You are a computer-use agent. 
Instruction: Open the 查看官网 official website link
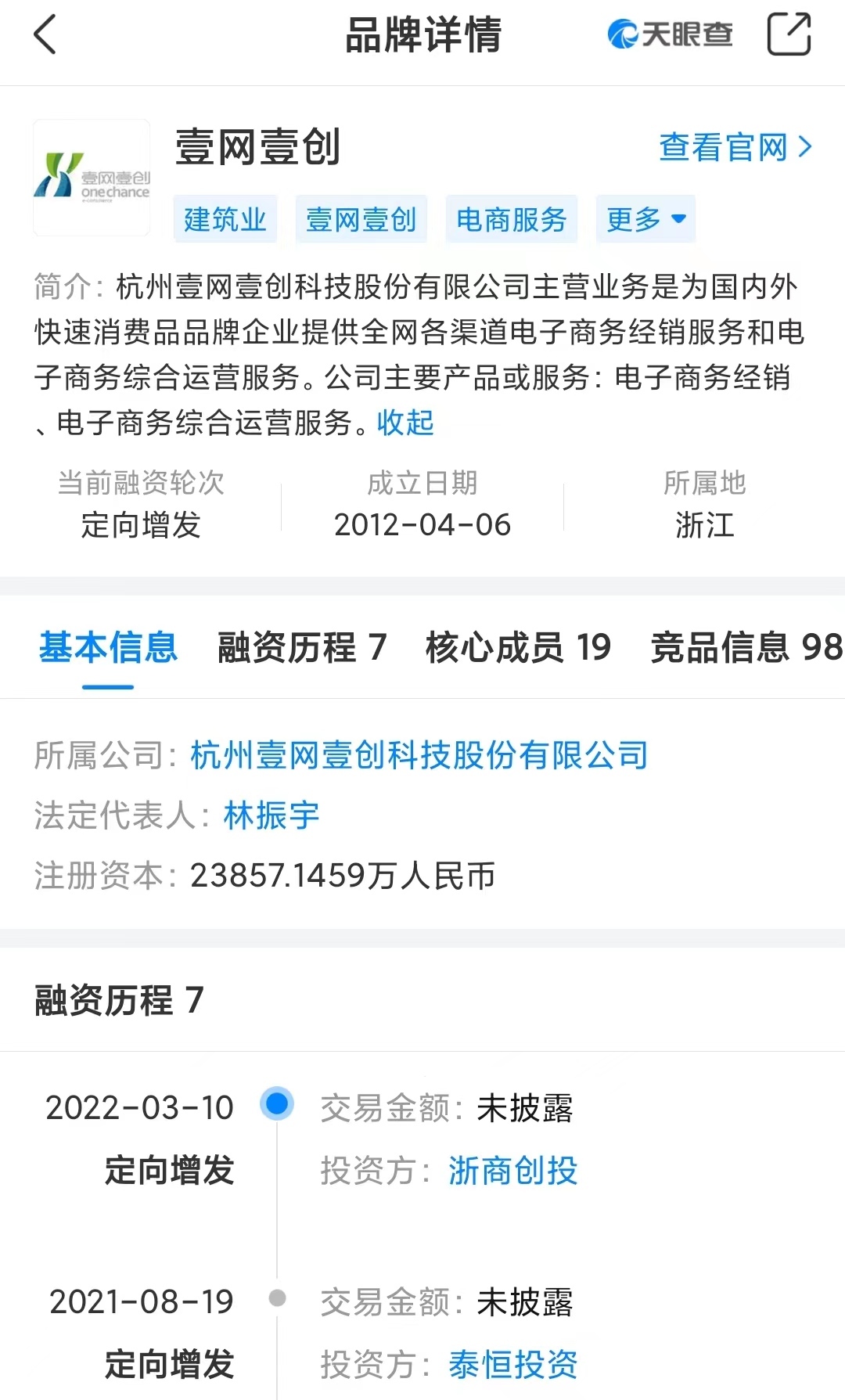[735, 147]
